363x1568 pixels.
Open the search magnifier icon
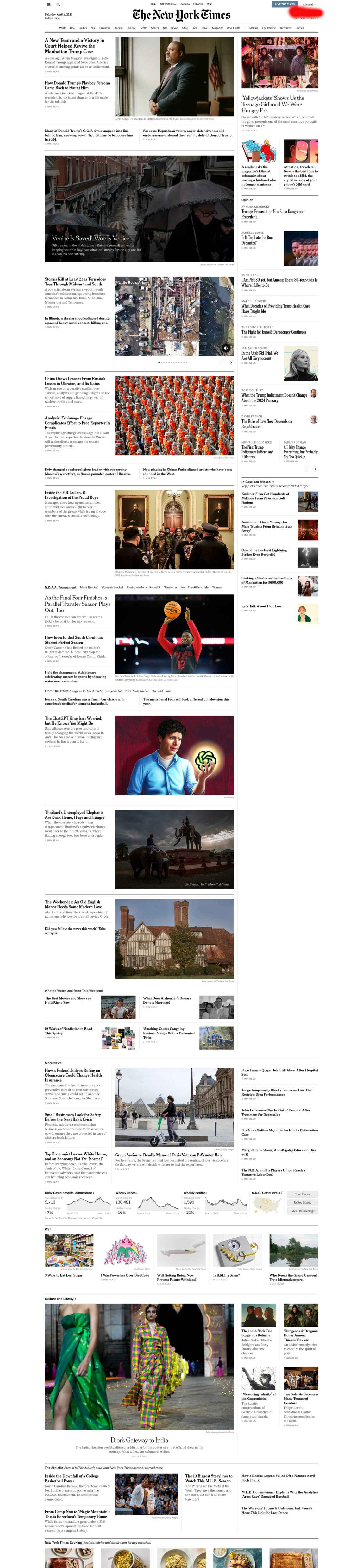[x=58, y=4]
